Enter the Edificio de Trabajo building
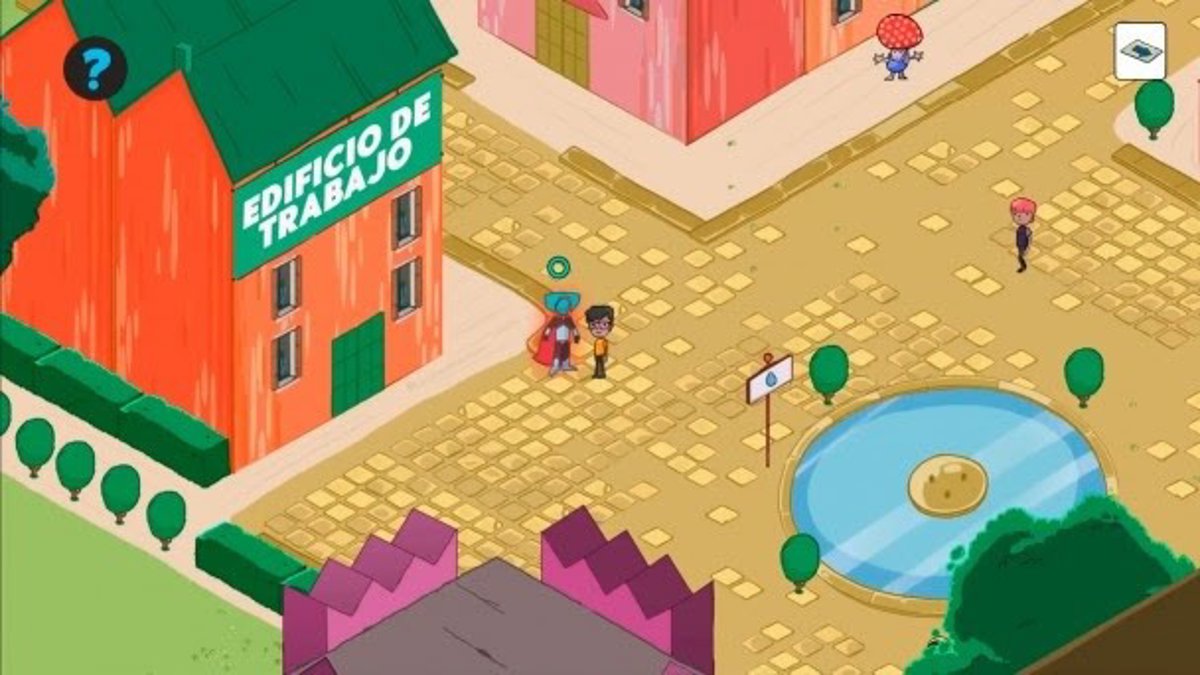The image size is (1200, 675). click(357, 364)
